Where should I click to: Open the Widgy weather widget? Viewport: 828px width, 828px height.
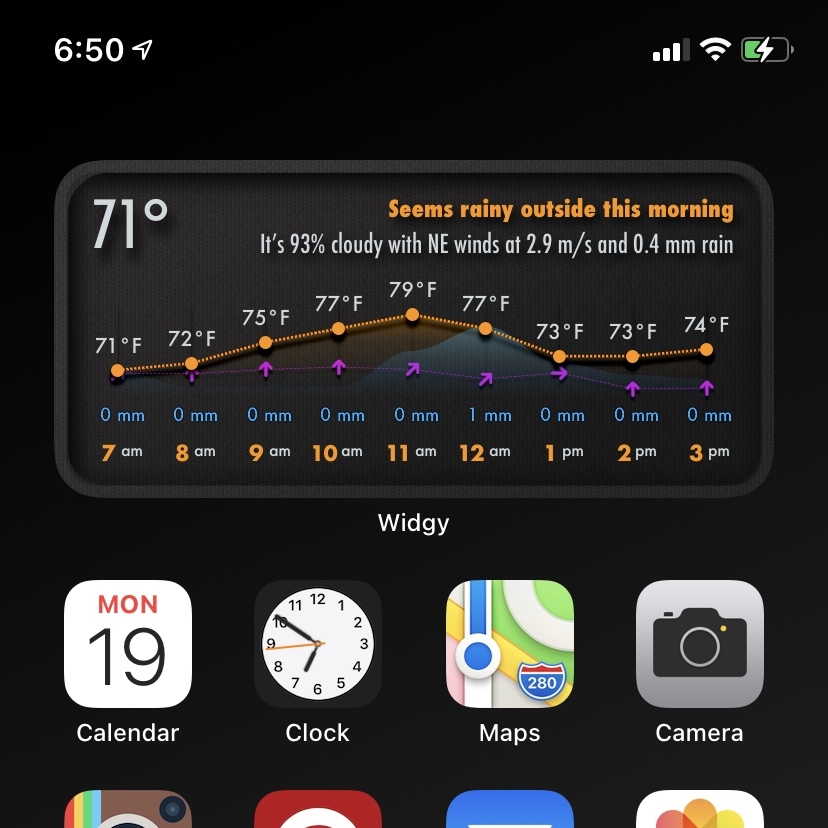click(x=413, y=330)
